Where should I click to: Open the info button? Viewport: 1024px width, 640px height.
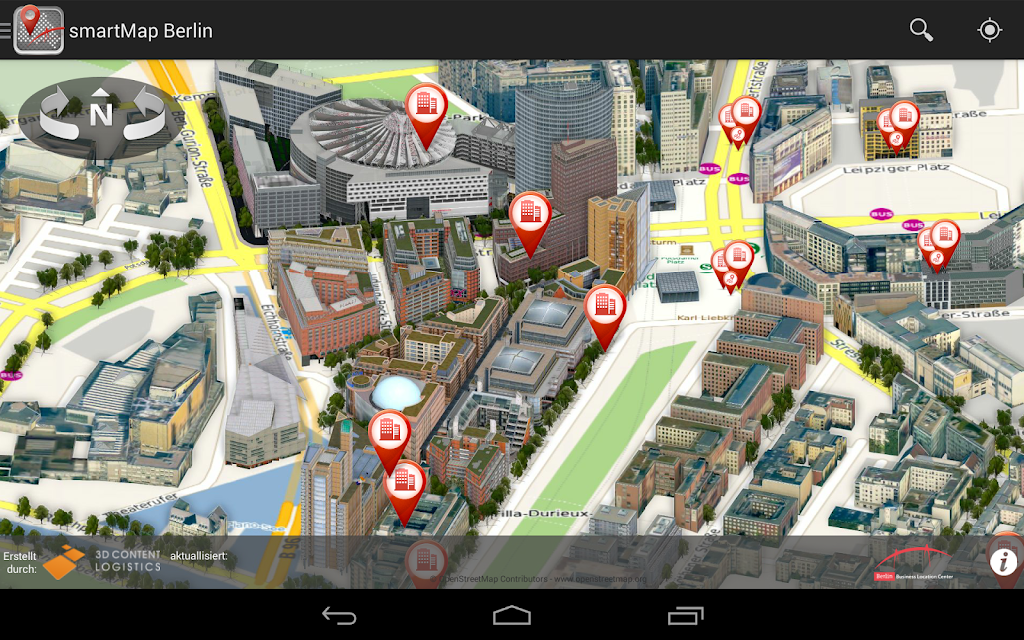tap(1003, 561)
